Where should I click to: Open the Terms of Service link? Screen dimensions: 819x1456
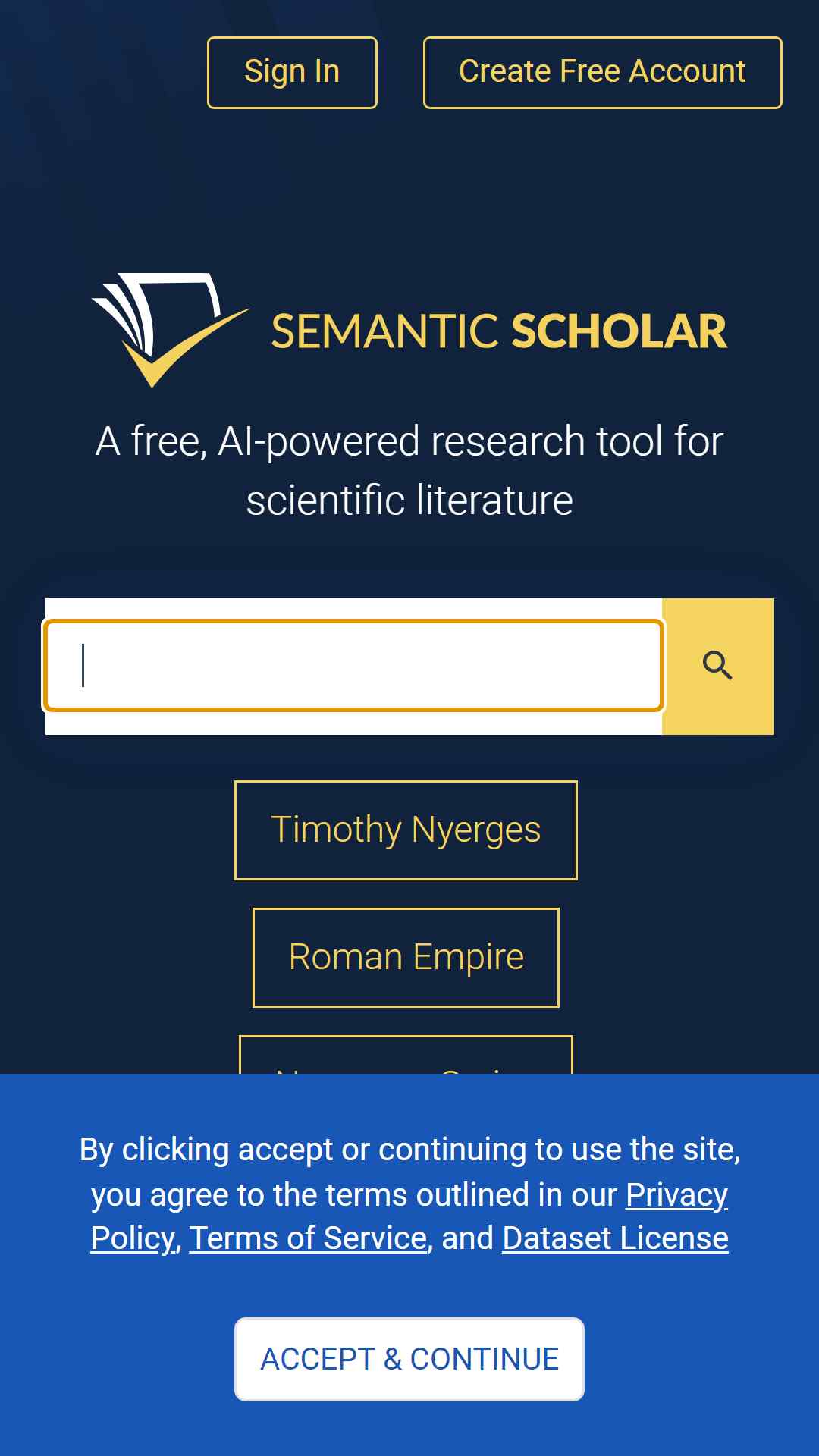click(x=308, y=1238)
